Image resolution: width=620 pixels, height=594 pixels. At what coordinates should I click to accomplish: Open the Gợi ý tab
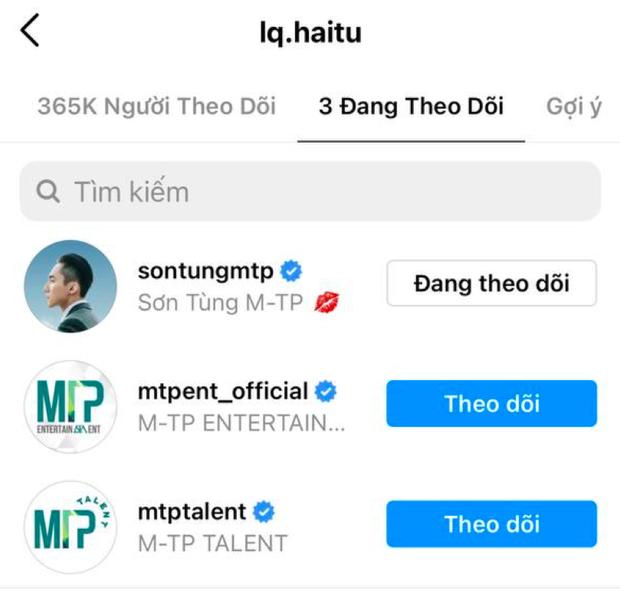coord(575,107)
